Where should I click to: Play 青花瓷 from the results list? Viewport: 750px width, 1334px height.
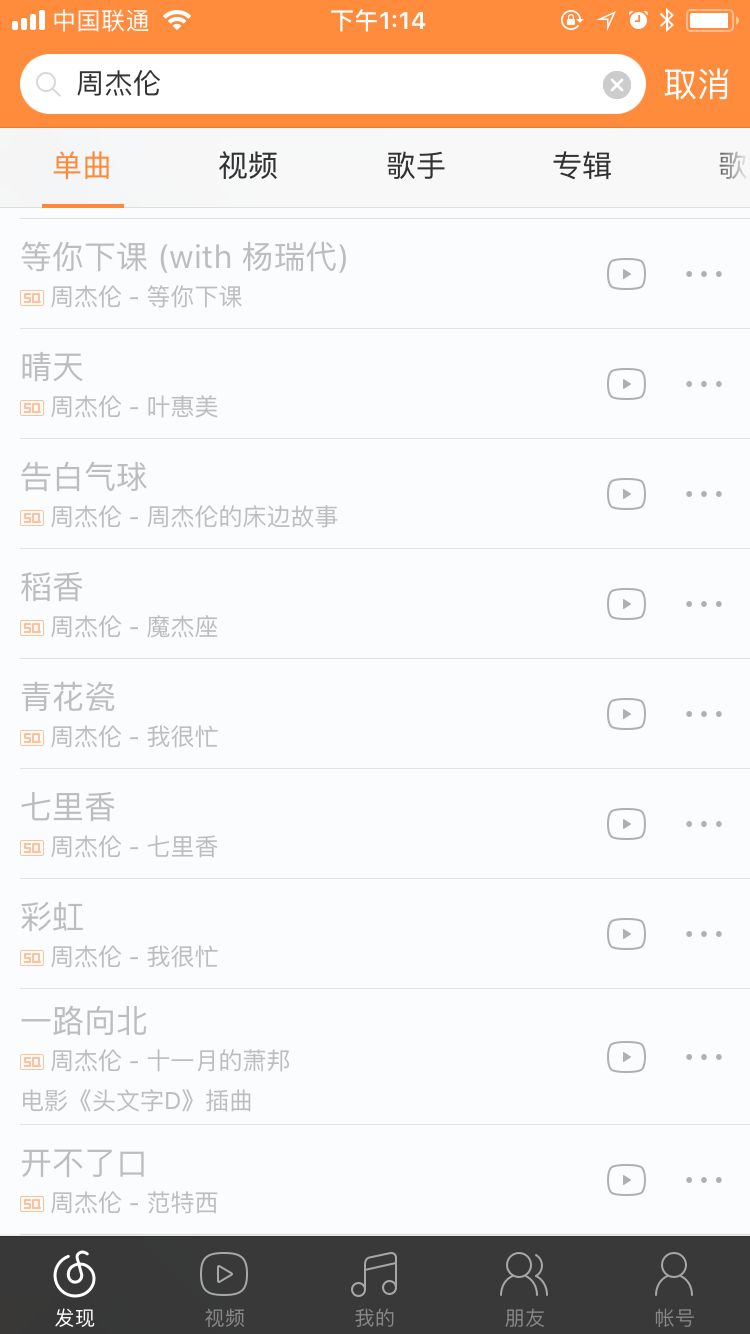click(626, 714)
